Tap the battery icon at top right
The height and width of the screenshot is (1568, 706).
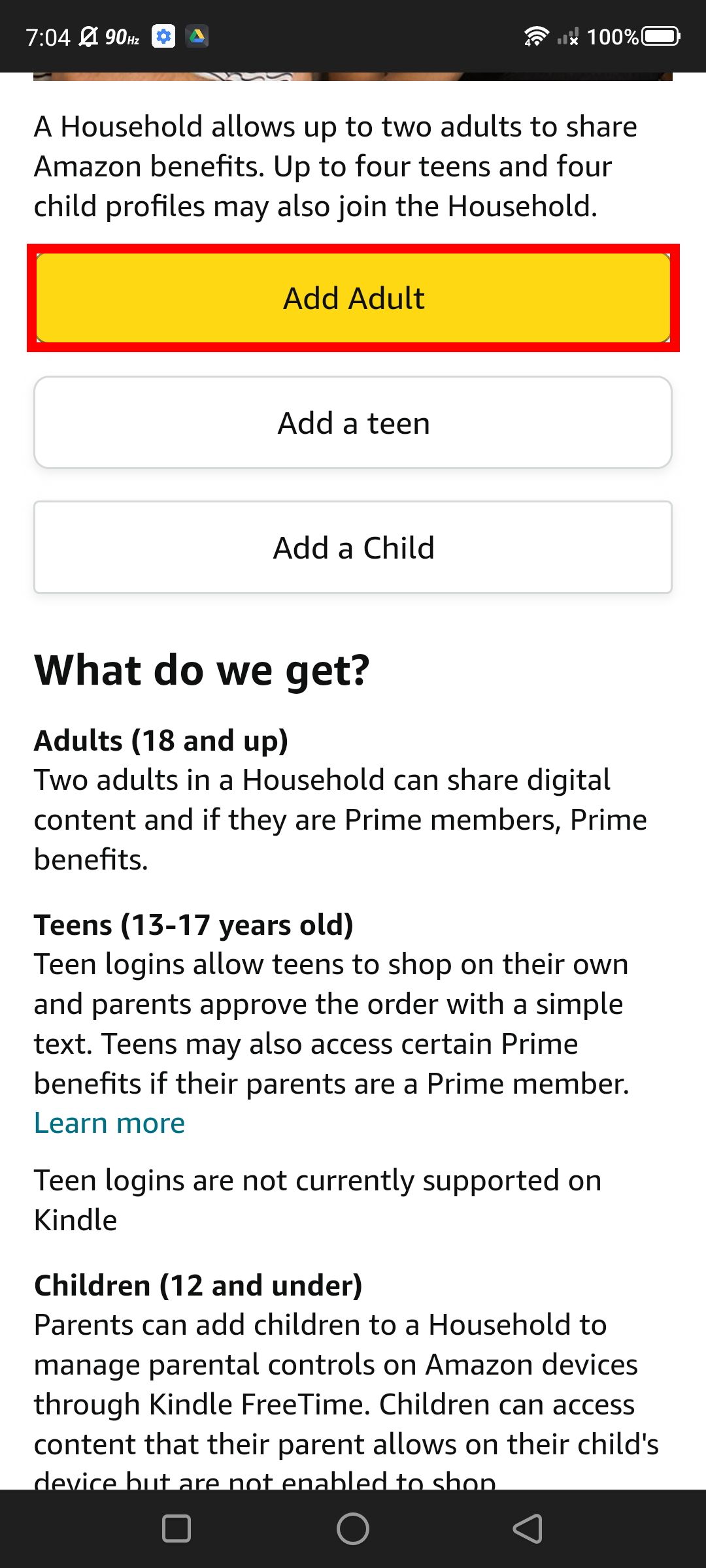pos(660,36)
